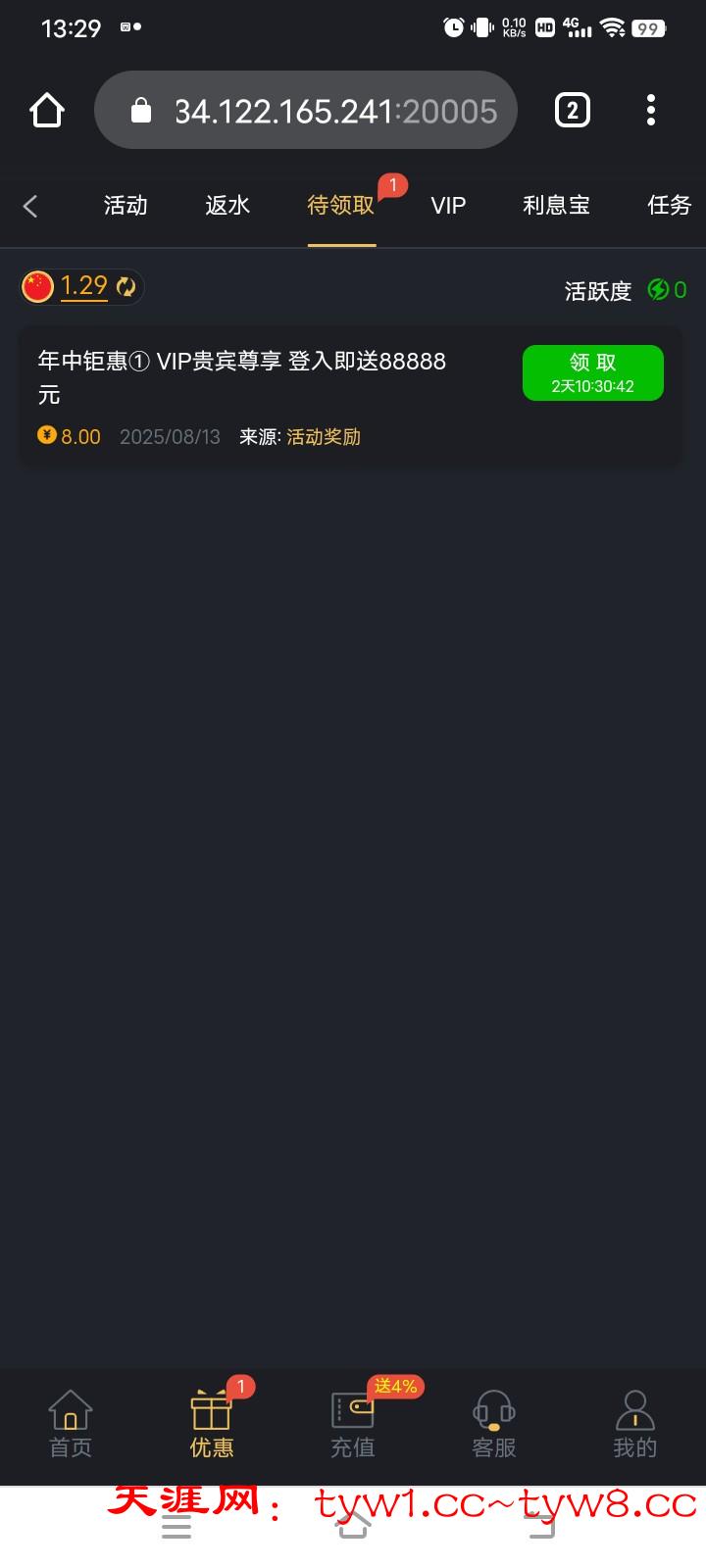Open 客服 customer service
Screen dimensions: 706x1568
494,1425
